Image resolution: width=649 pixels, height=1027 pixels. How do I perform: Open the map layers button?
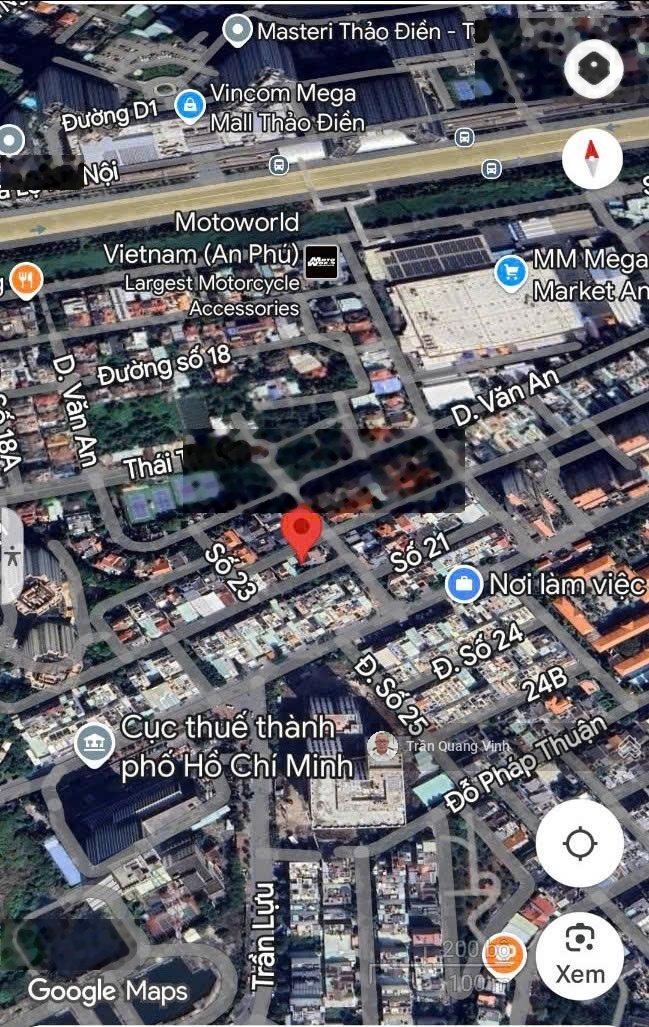(x=593, y=70)
